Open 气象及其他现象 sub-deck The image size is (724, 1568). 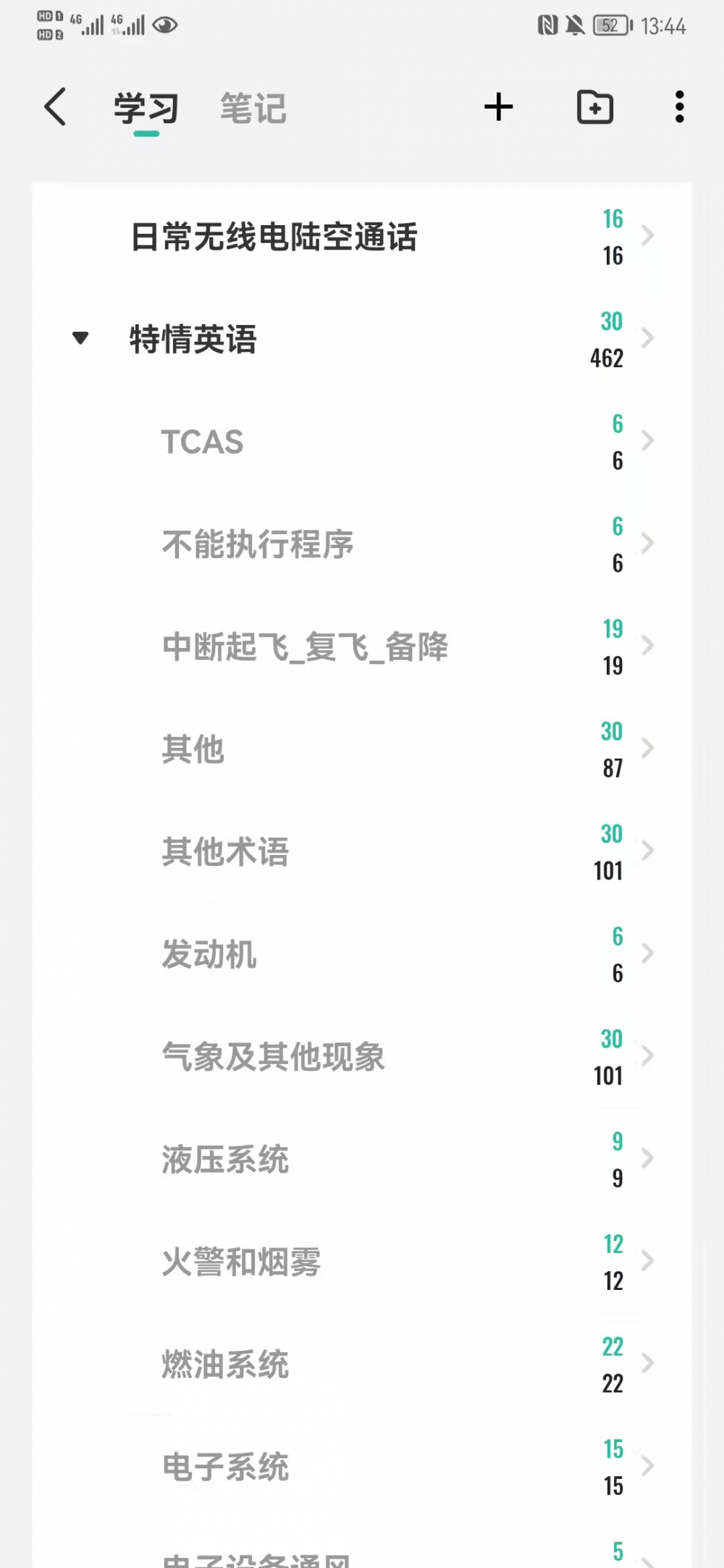point(273,1057)
